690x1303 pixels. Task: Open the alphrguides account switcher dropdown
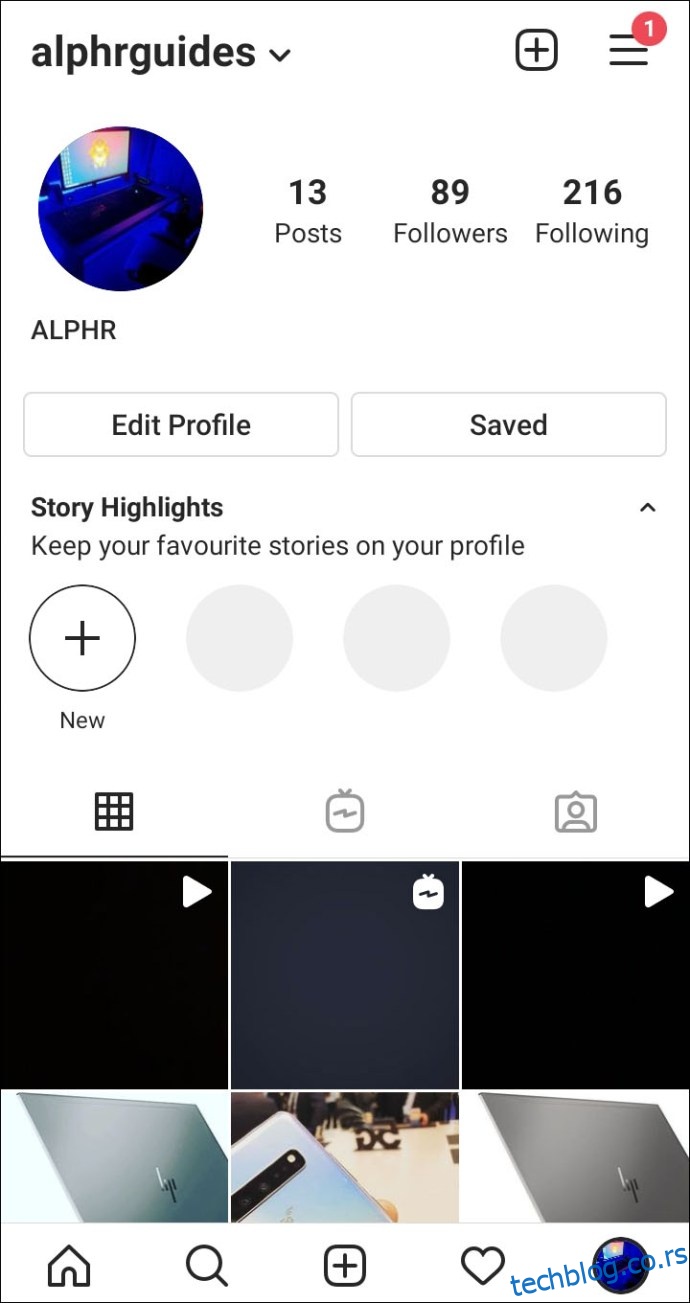pyautogui.click(x=161, y=52)
